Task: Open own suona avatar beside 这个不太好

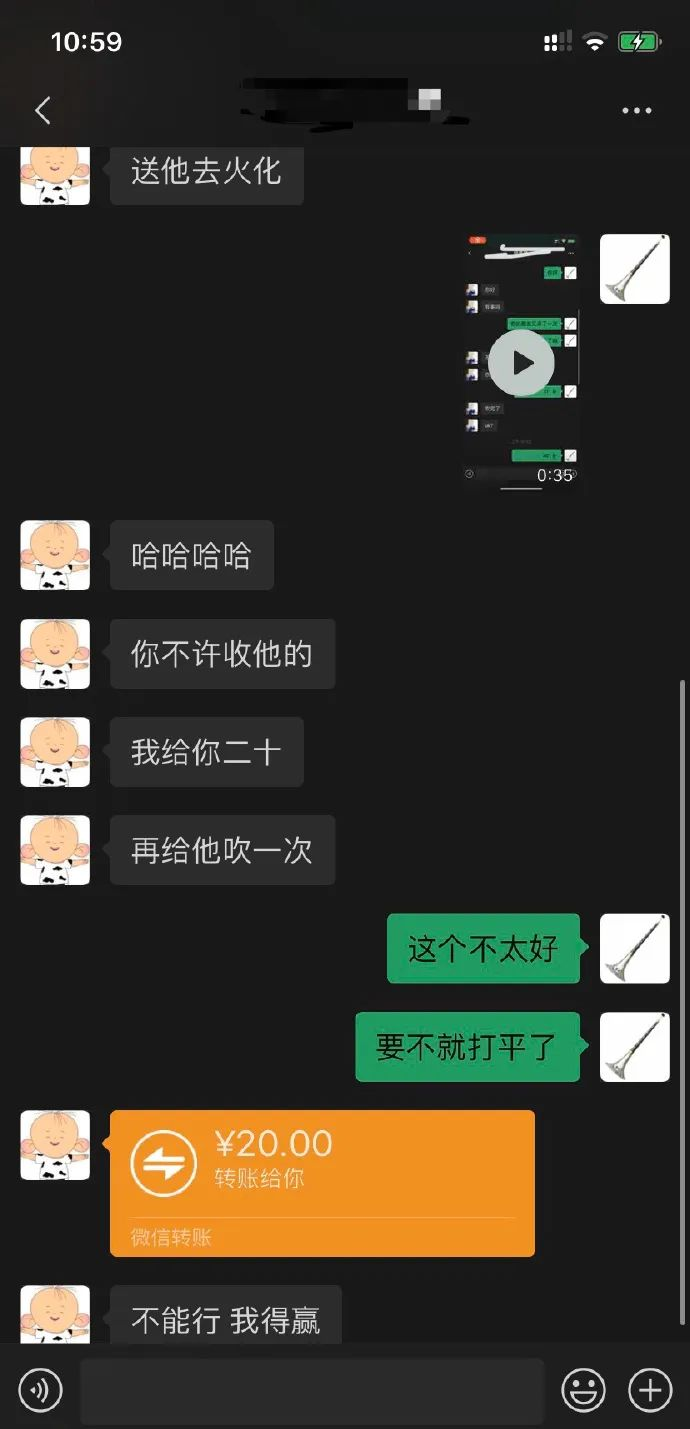Action: [634, 948]
